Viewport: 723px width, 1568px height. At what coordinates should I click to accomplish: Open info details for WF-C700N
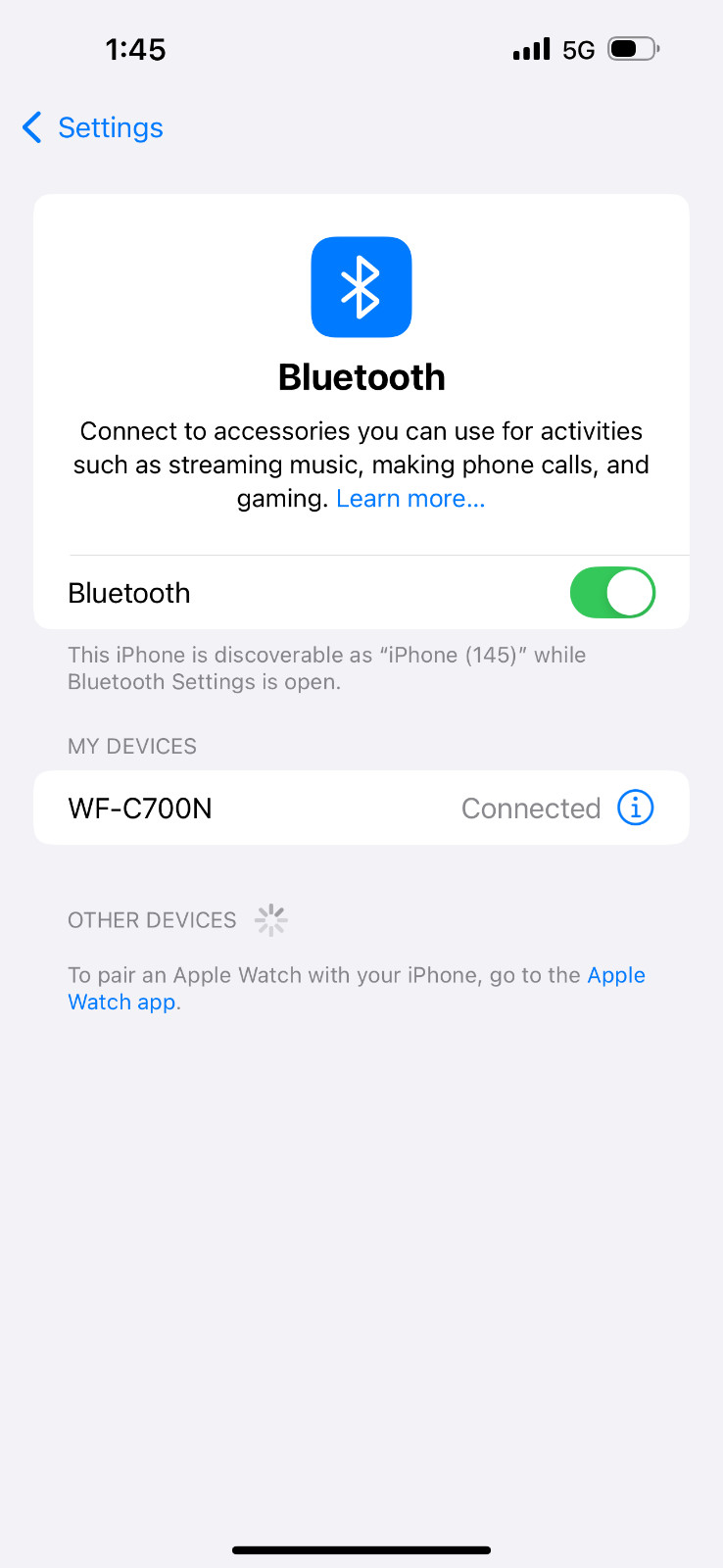coord(635,808)
